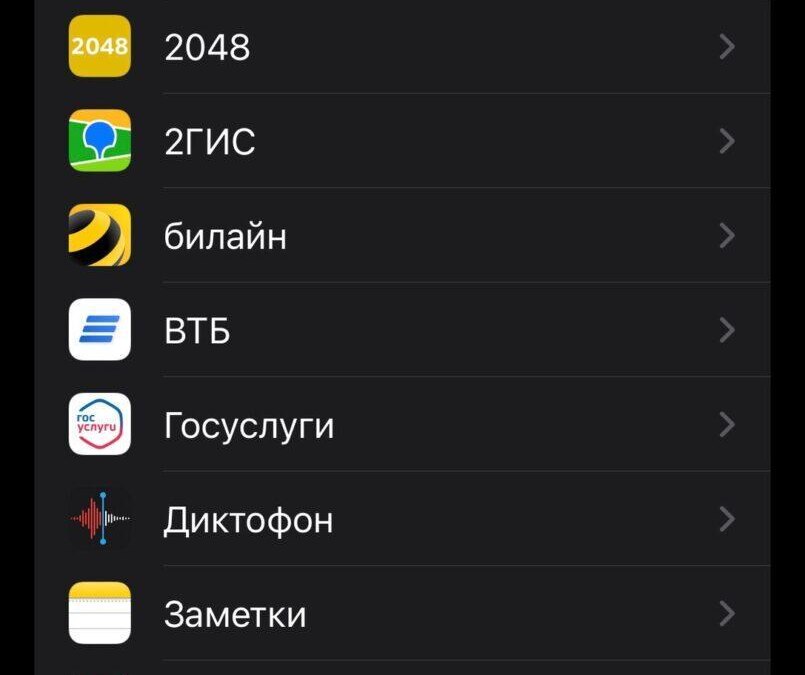Select the билайн row
The height and width of the screenshot is (675, 805).
pyautogui.click(x=400, y=236)
